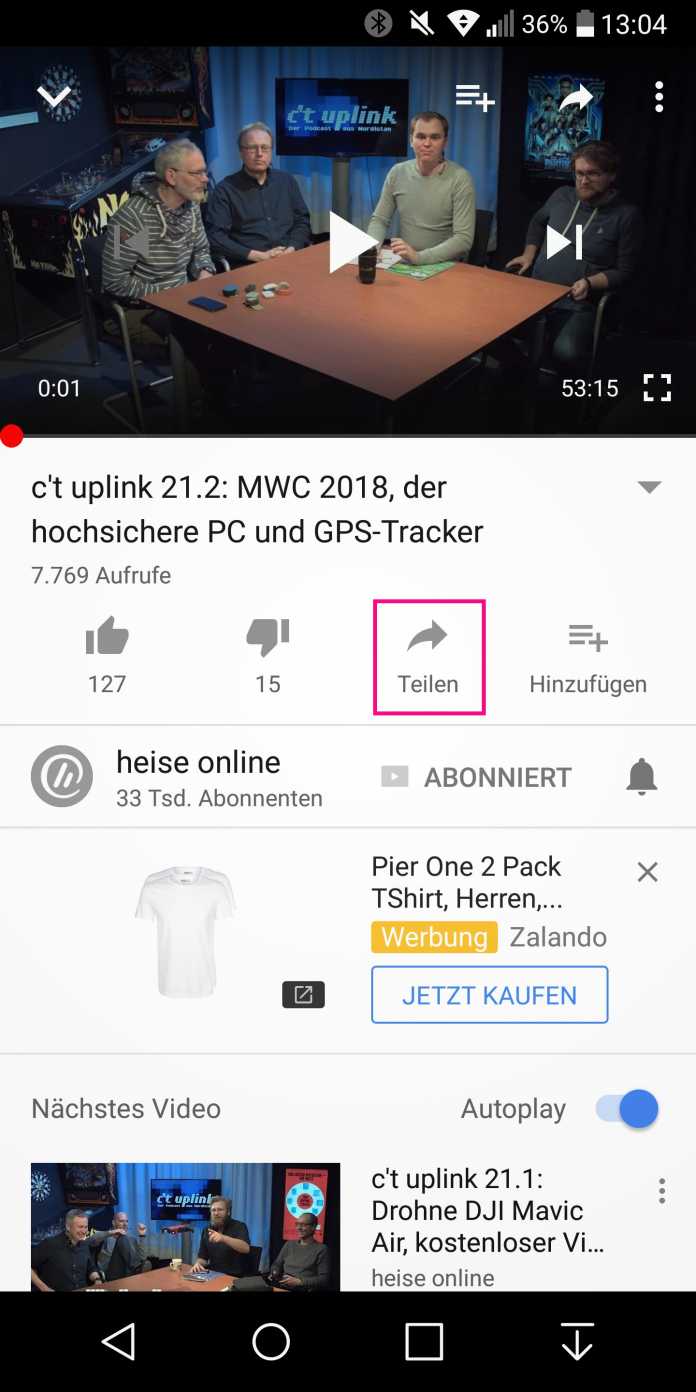Enter fullscreen mode
696x1392 pixels.
657,388
